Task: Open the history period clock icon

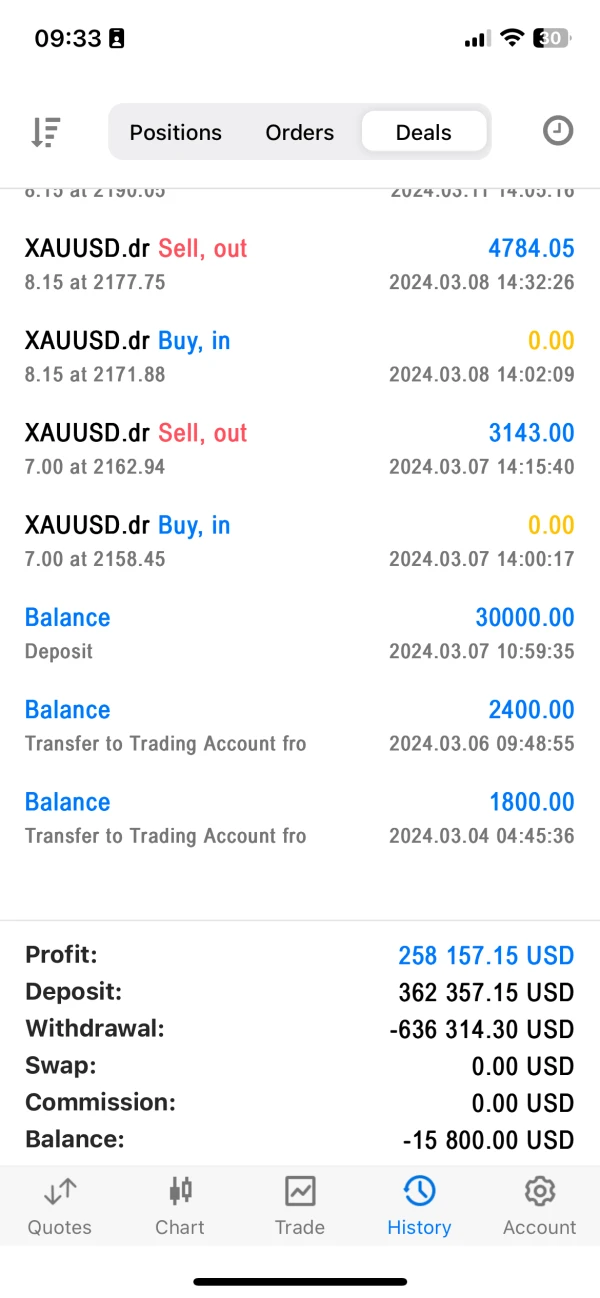Action: (x=557, y=131)
